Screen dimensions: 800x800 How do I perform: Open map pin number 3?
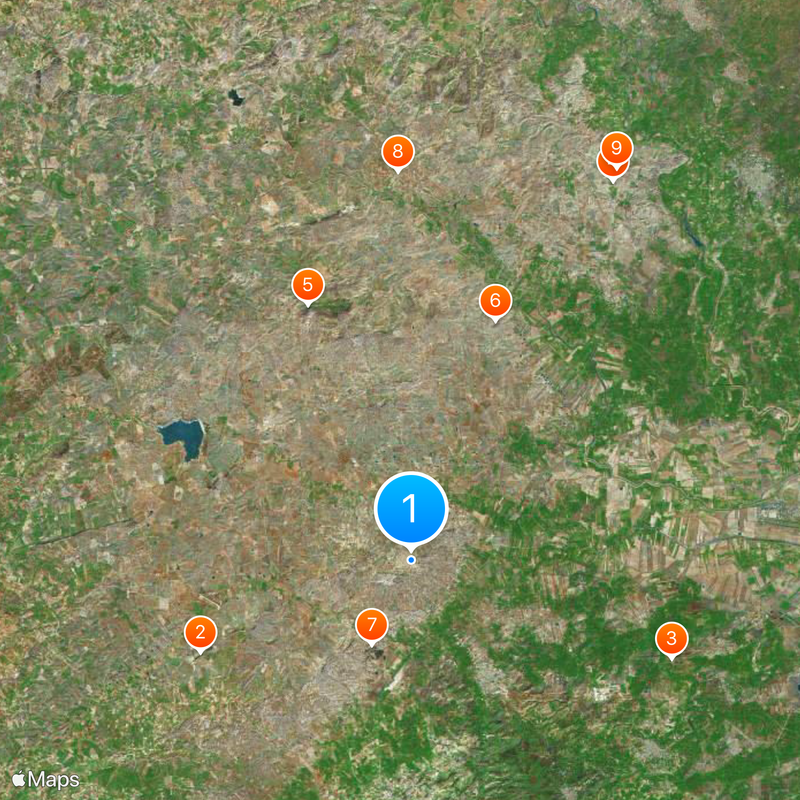pyautogui.click(x=671, y=638)
